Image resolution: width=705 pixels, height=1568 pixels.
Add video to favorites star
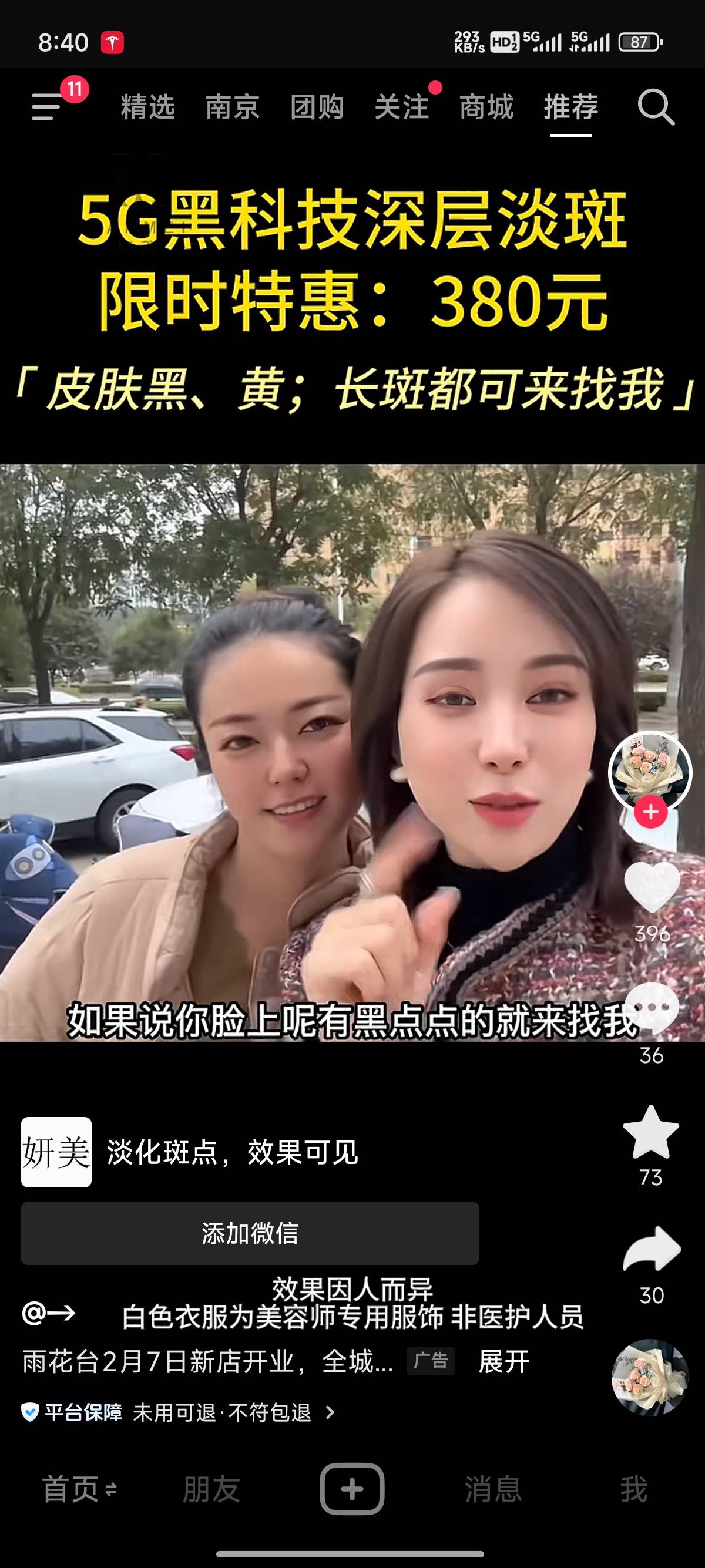[651, 1132]
